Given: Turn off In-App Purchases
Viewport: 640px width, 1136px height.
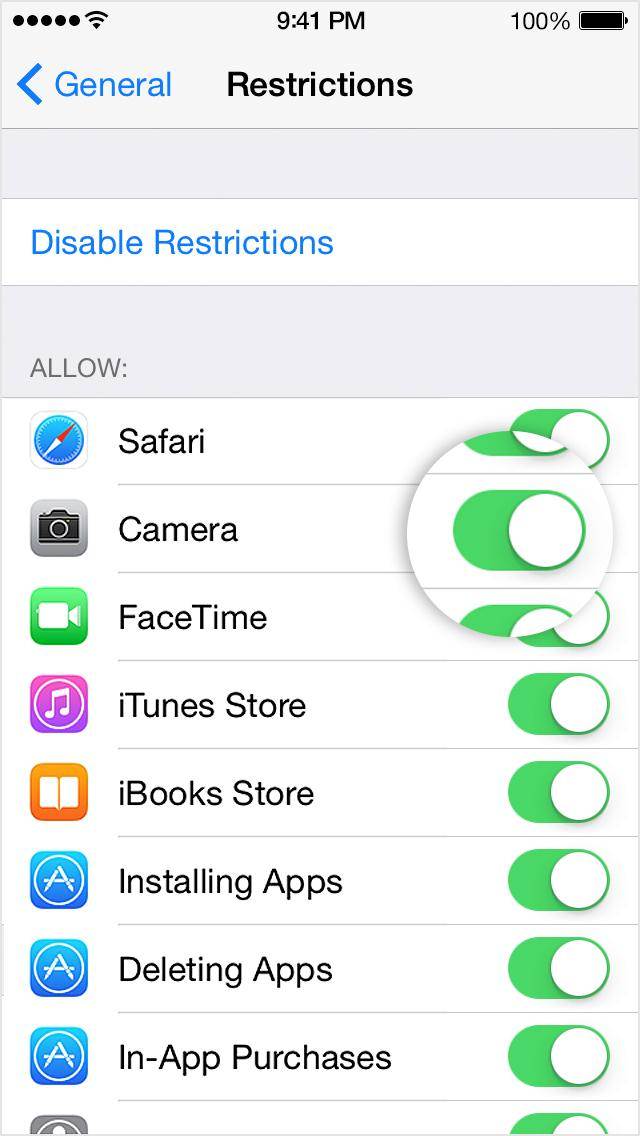Looking at the screenshot, I should (x=558, y=1057).
